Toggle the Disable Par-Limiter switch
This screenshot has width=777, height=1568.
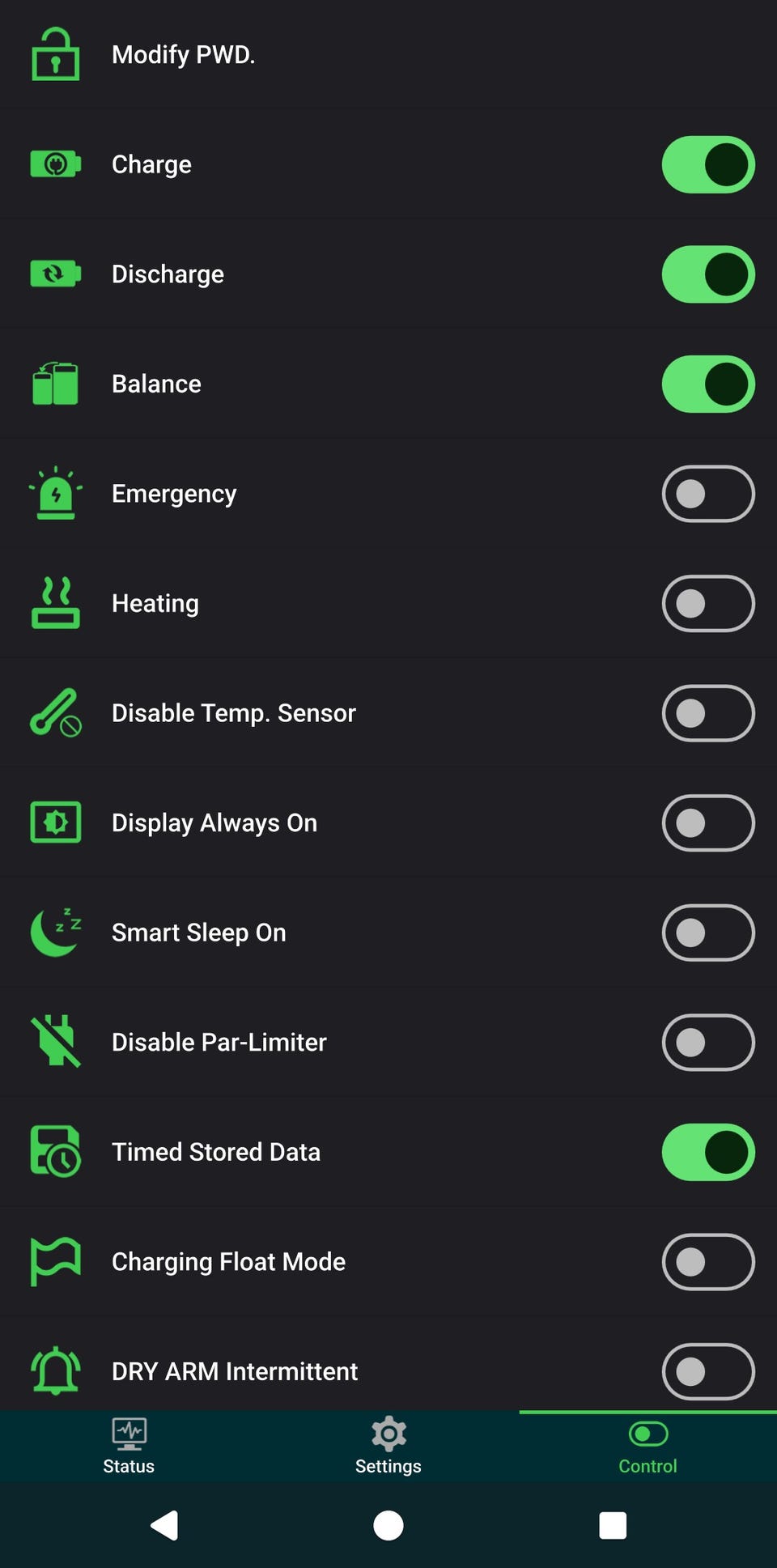coord(708,1042)
